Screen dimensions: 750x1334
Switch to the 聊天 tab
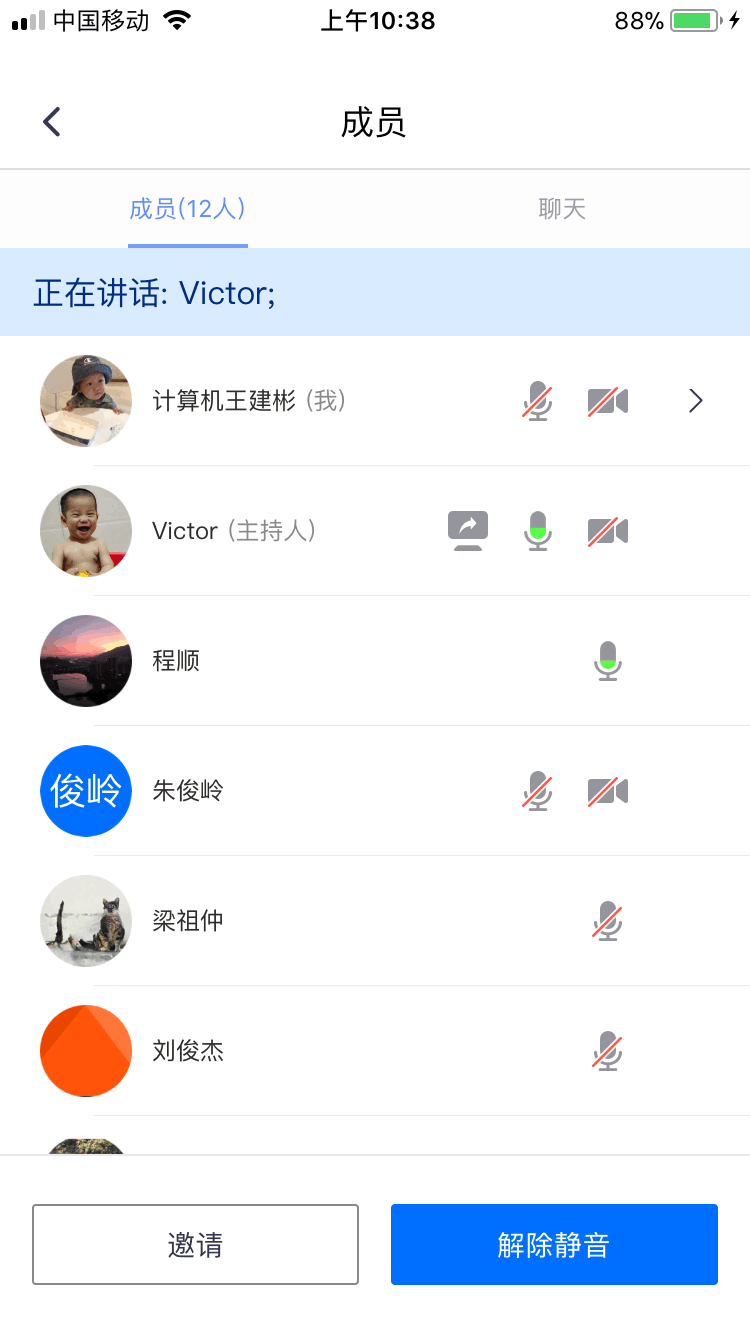click(561, 209)
